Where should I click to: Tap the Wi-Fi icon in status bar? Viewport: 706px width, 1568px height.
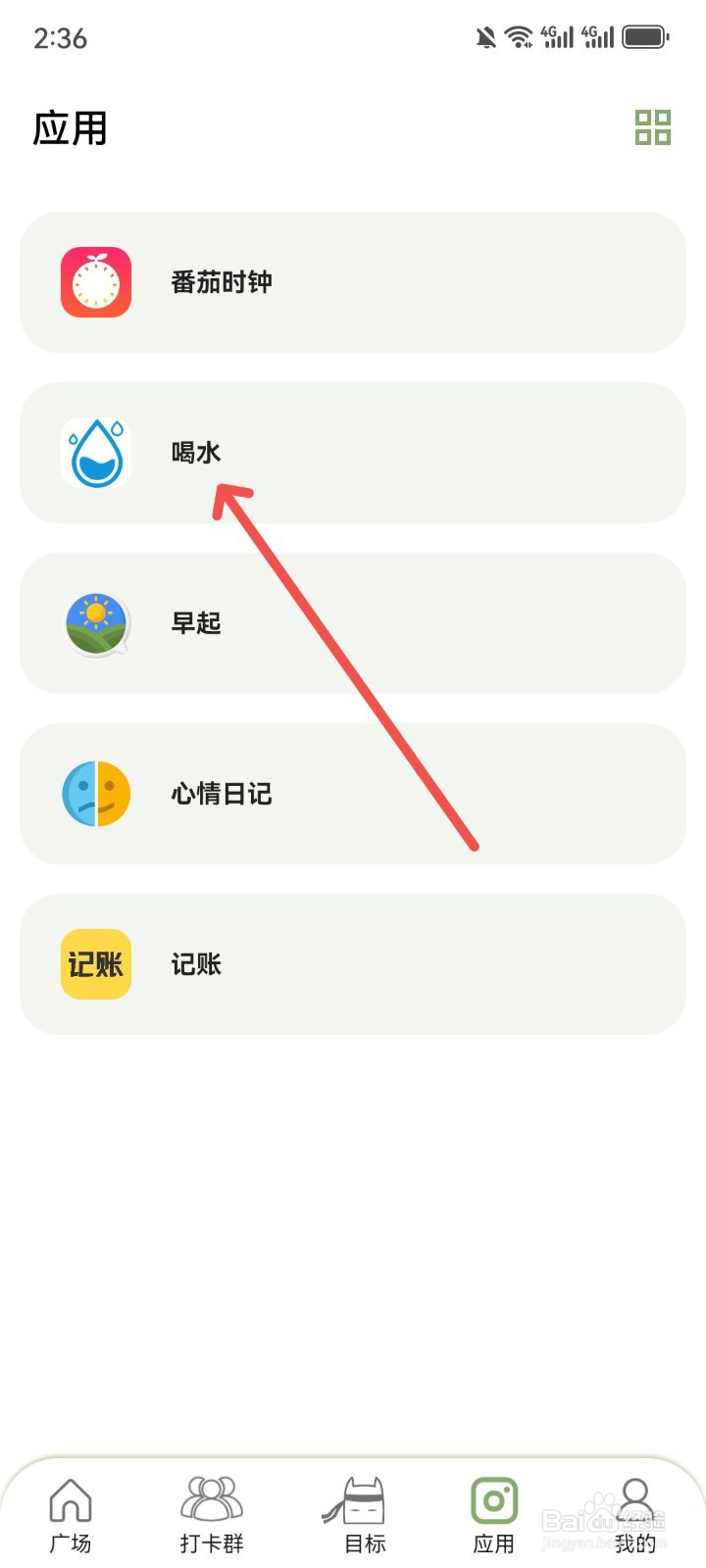(x=519, y=36)
